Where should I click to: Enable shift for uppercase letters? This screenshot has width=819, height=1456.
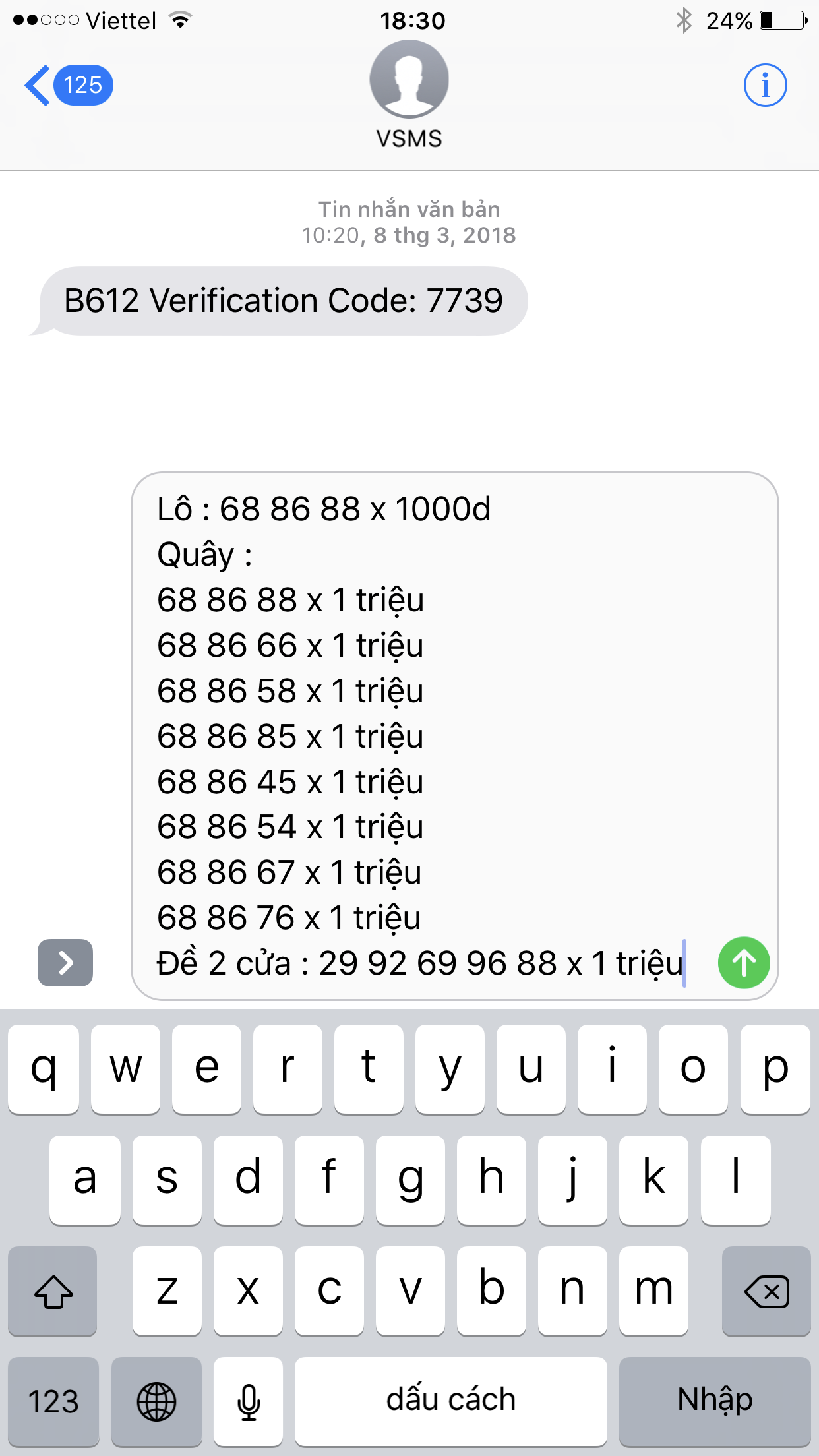coord(53,1291)
